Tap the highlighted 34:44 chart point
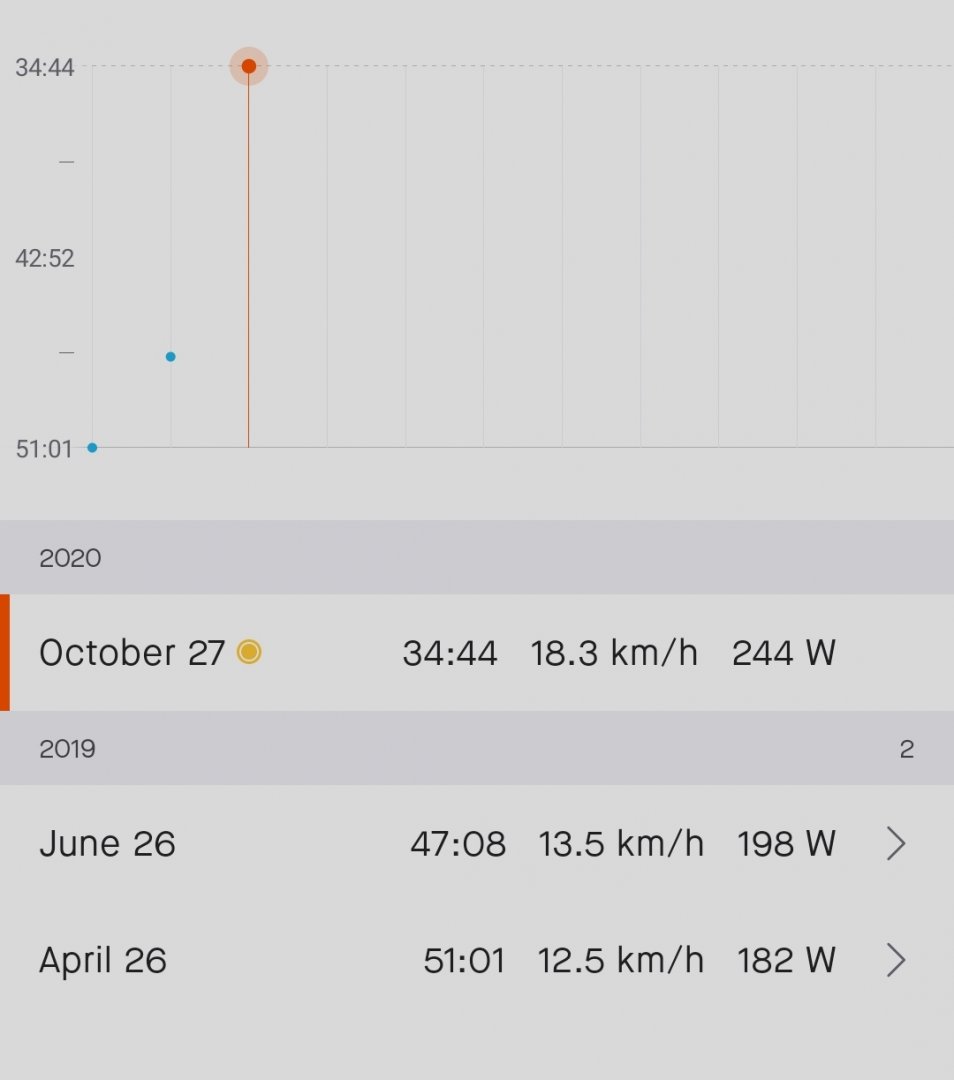The width and height of the screenshot is (954, 1080). pyautogui.click(x=249, y=67)
